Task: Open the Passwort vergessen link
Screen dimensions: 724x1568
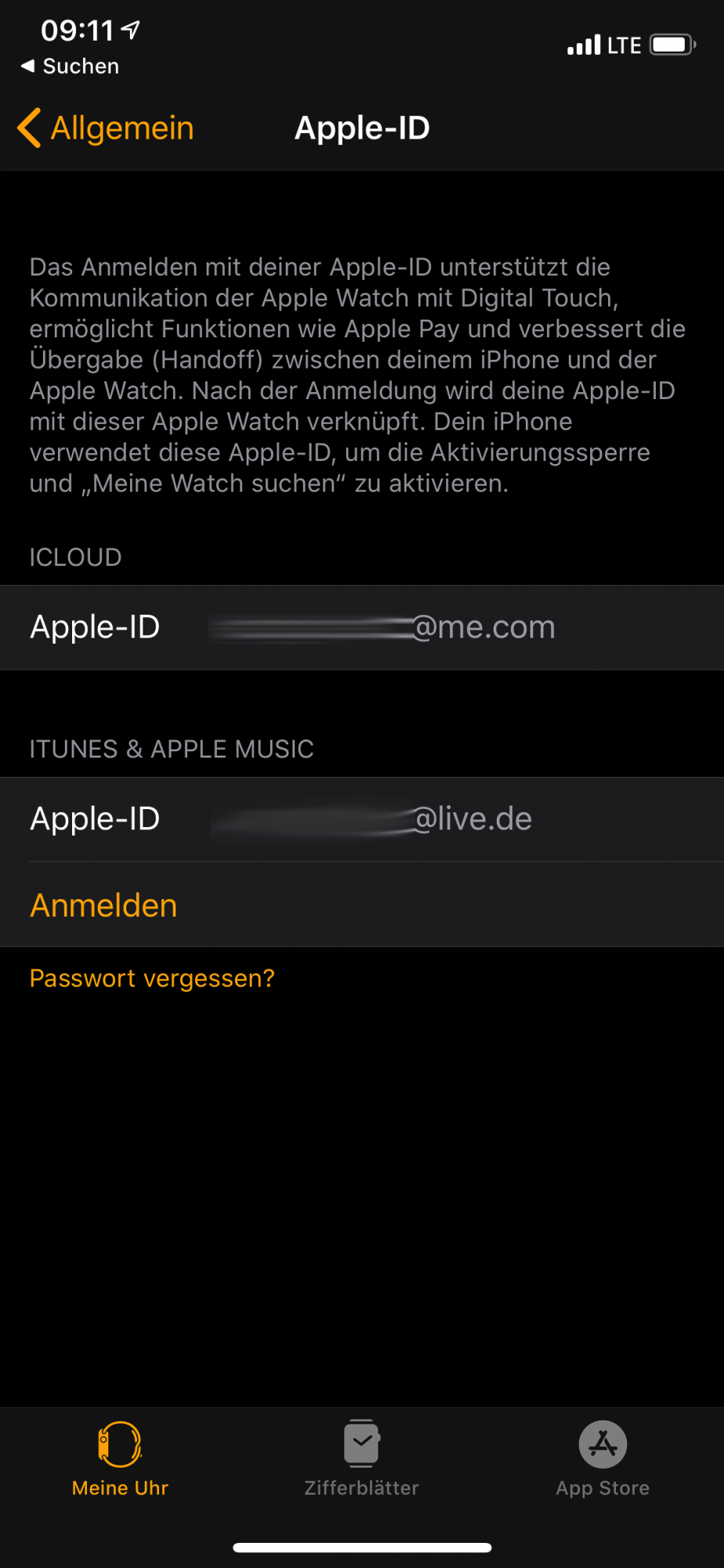Action: 152,978
